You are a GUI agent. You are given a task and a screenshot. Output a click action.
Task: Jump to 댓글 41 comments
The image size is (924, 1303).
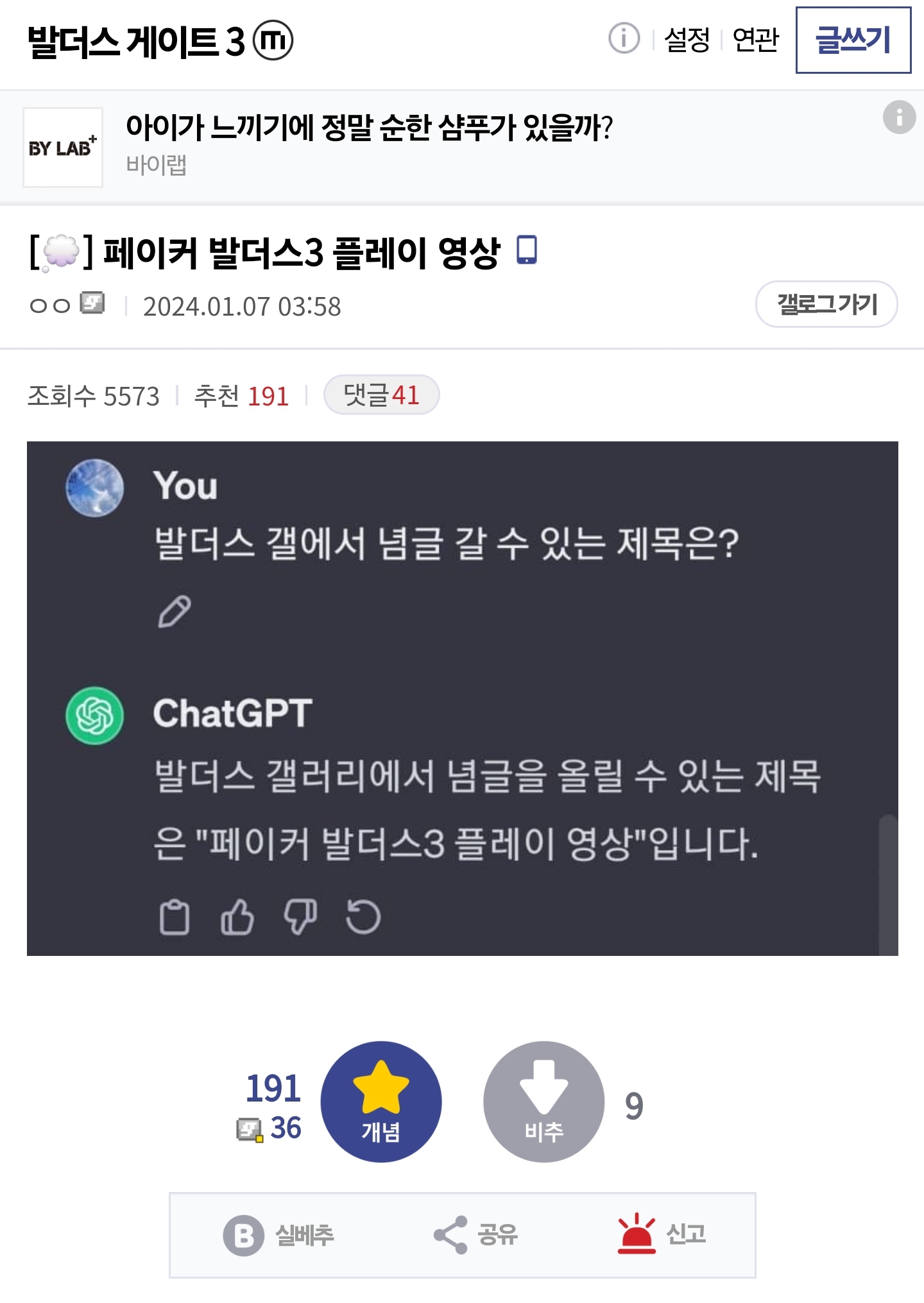coord(381,395)
